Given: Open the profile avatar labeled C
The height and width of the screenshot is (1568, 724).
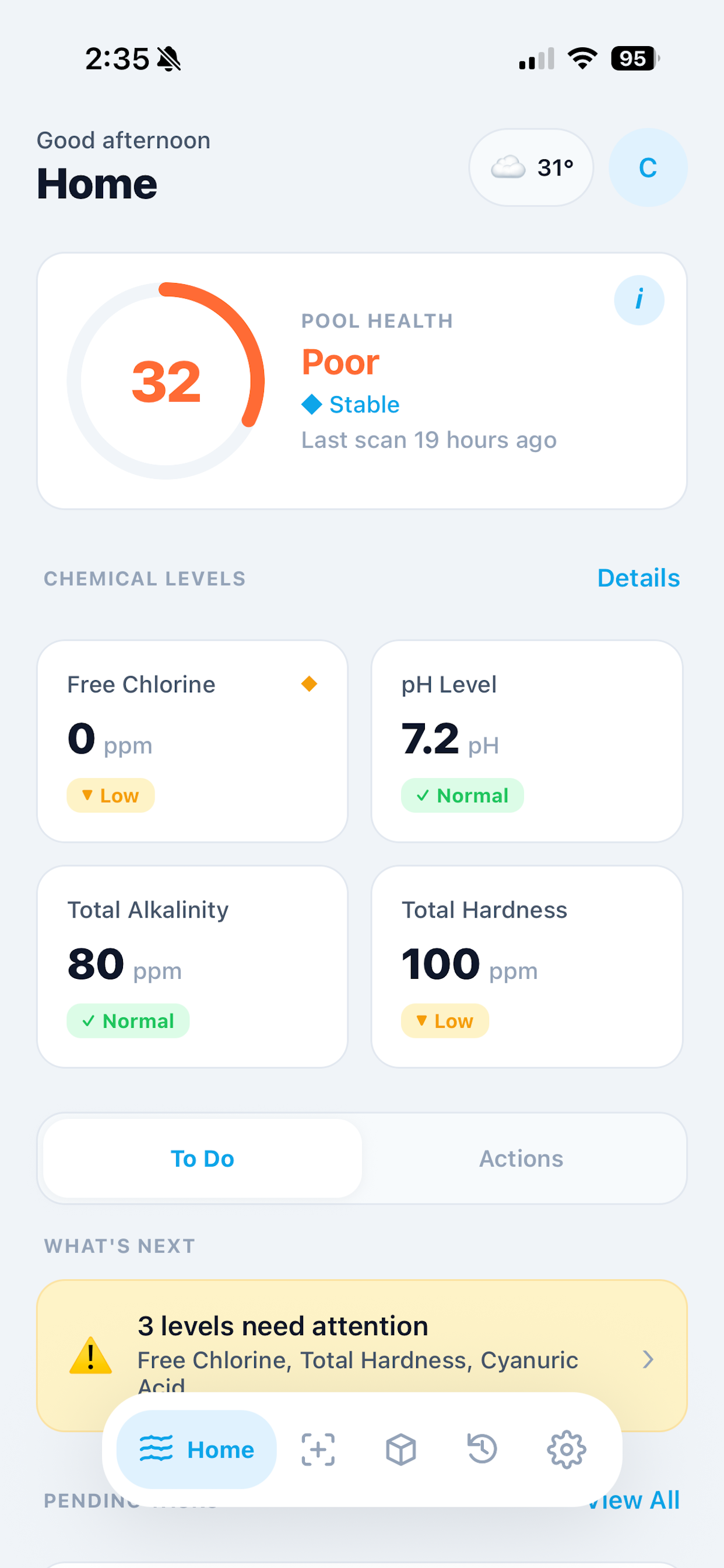Looking at the screenshot, I should pyautogui.click(x=647, y=167).
